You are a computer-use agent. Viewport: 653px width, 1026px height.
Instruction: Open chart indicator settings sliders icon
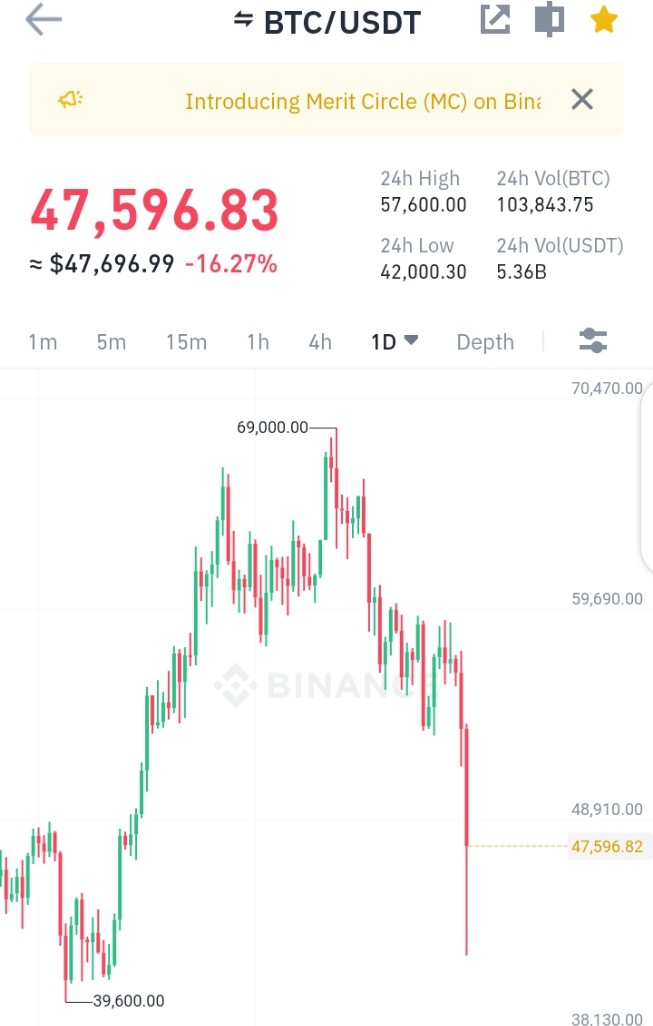tap(593, 341)
